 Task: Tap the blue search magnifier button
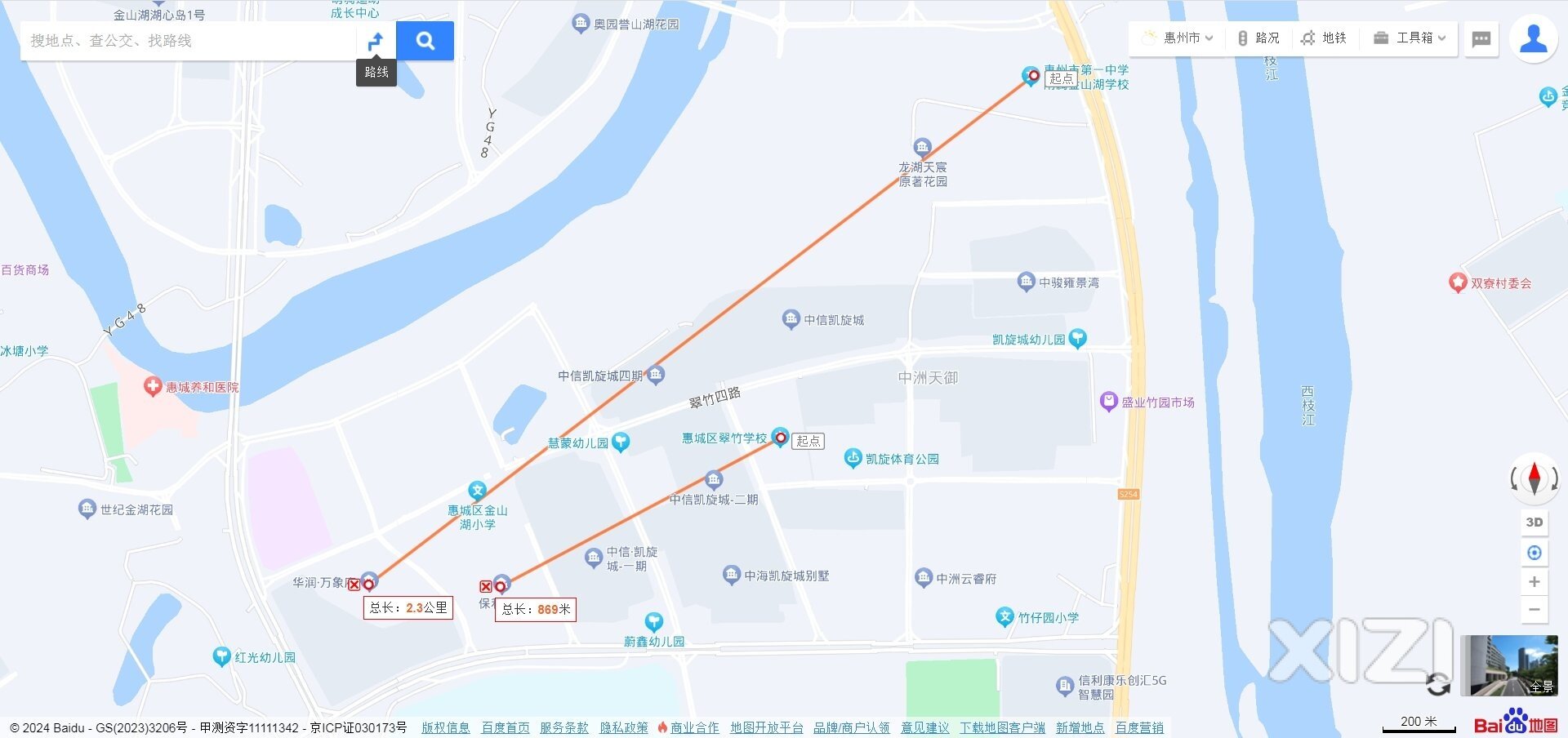point(425,41)
